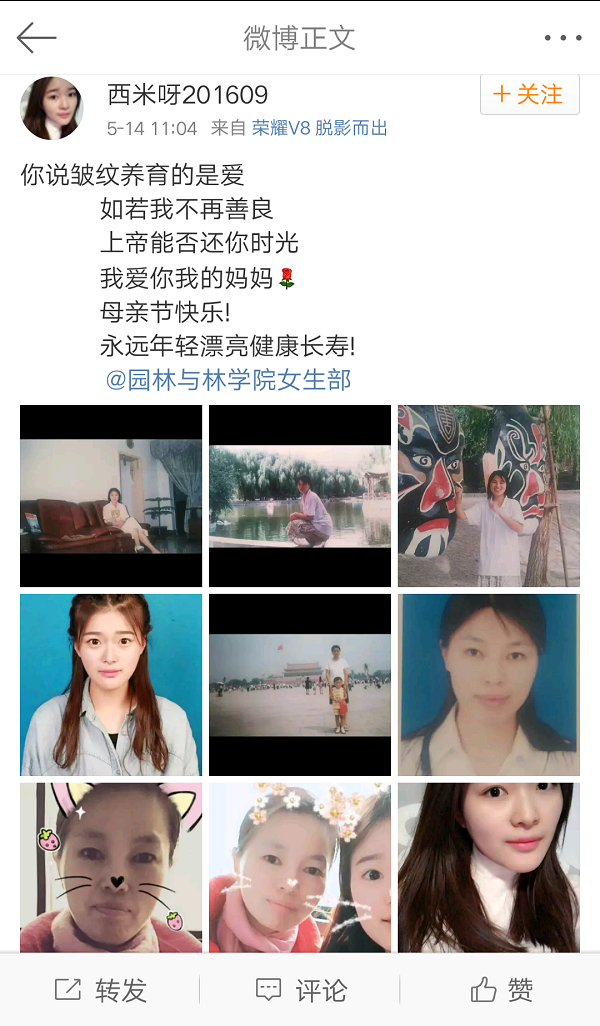The height and width of the screenshot is (1026, 600).
Task: Open the Tiananmen square photo
Action: tap(300, 685)
